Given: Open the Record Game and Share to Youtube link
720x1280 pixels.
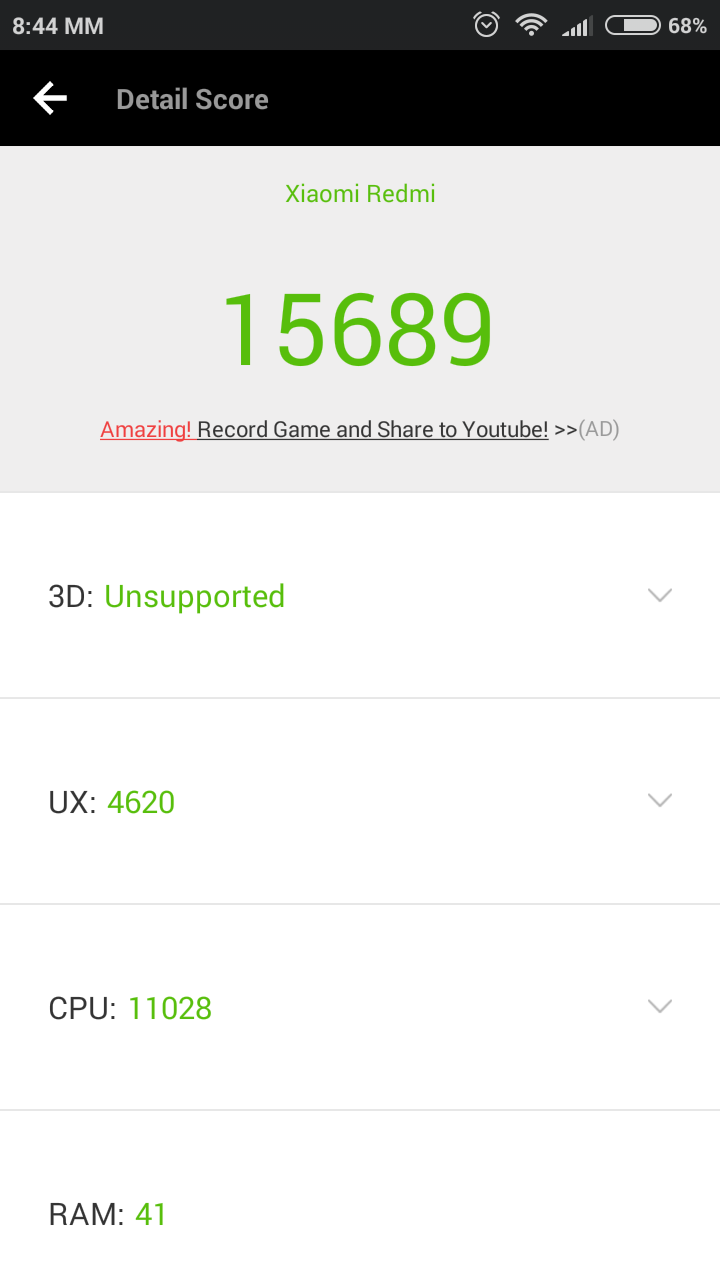Looking at the screenshot, I should tap(372, 430).
